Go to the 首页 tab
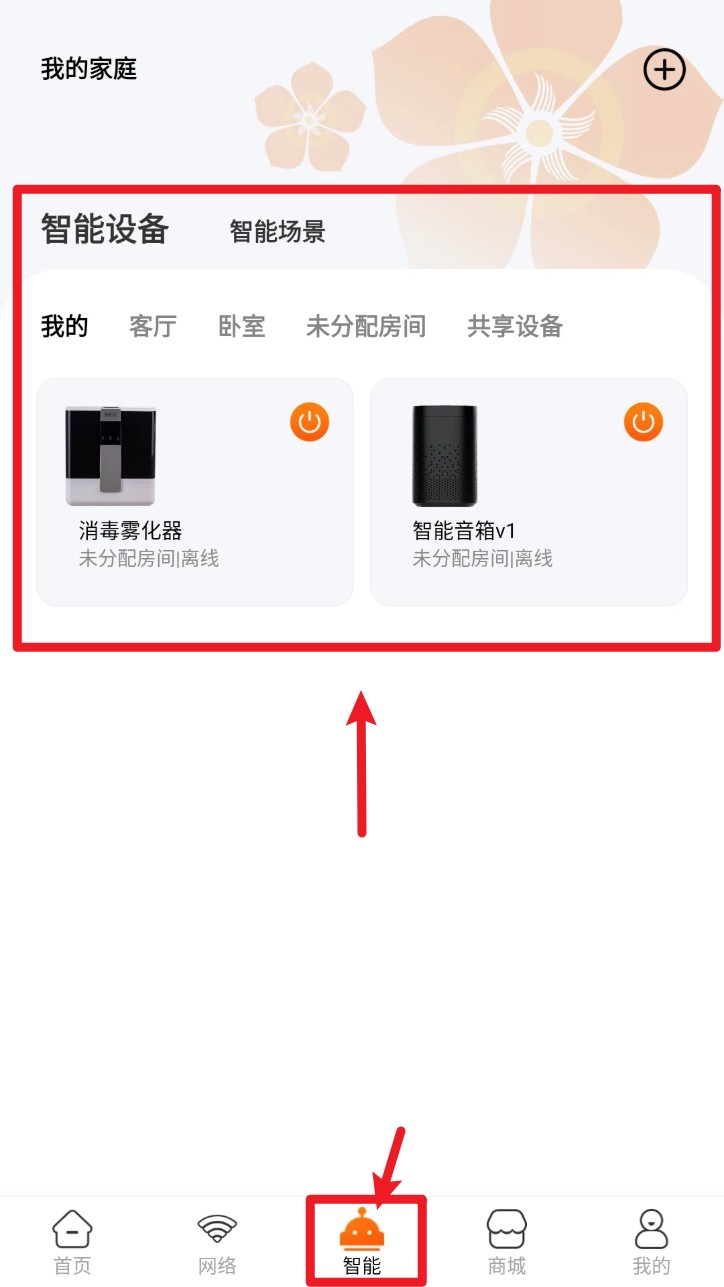724x1287 pixels. [x=72, y=1242]
